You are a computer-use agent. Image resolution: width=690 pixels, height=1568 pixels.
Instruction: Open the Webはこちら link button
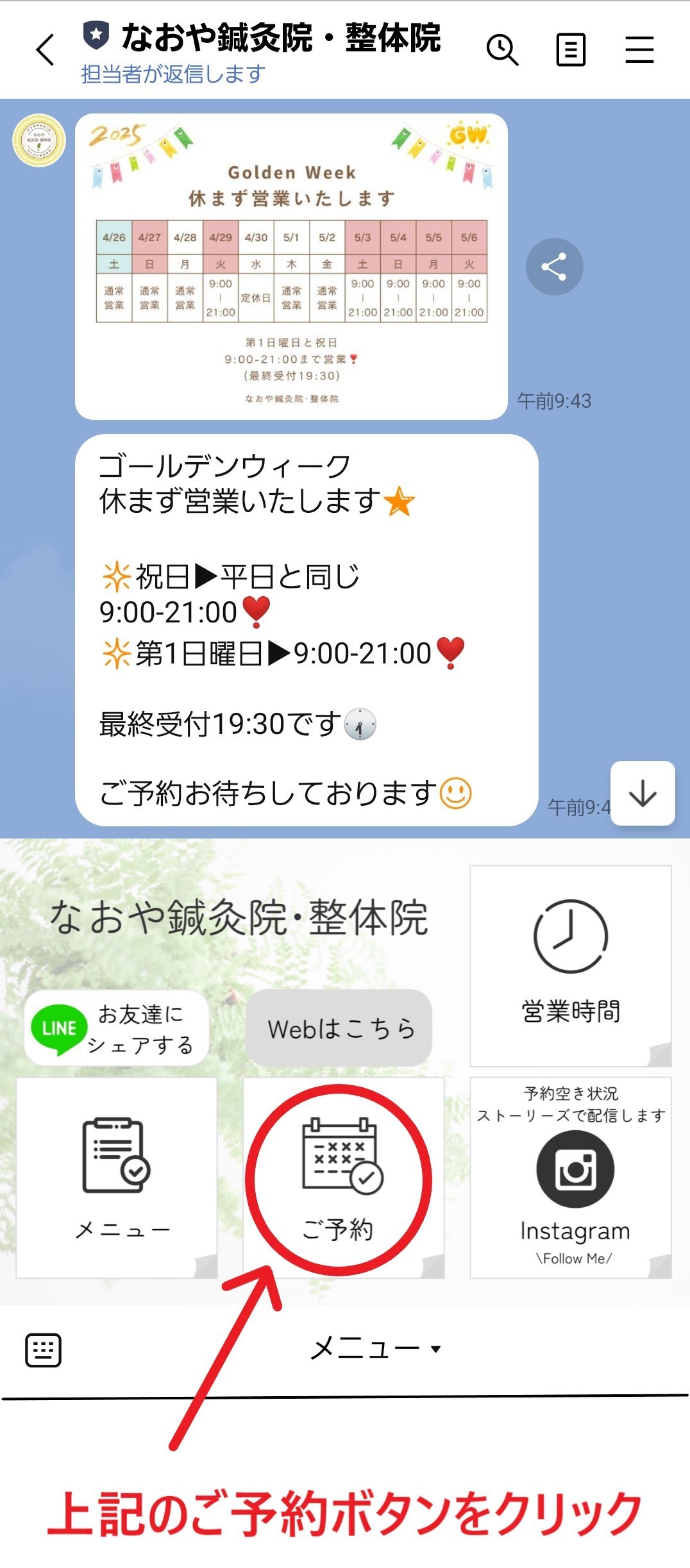339,1028
